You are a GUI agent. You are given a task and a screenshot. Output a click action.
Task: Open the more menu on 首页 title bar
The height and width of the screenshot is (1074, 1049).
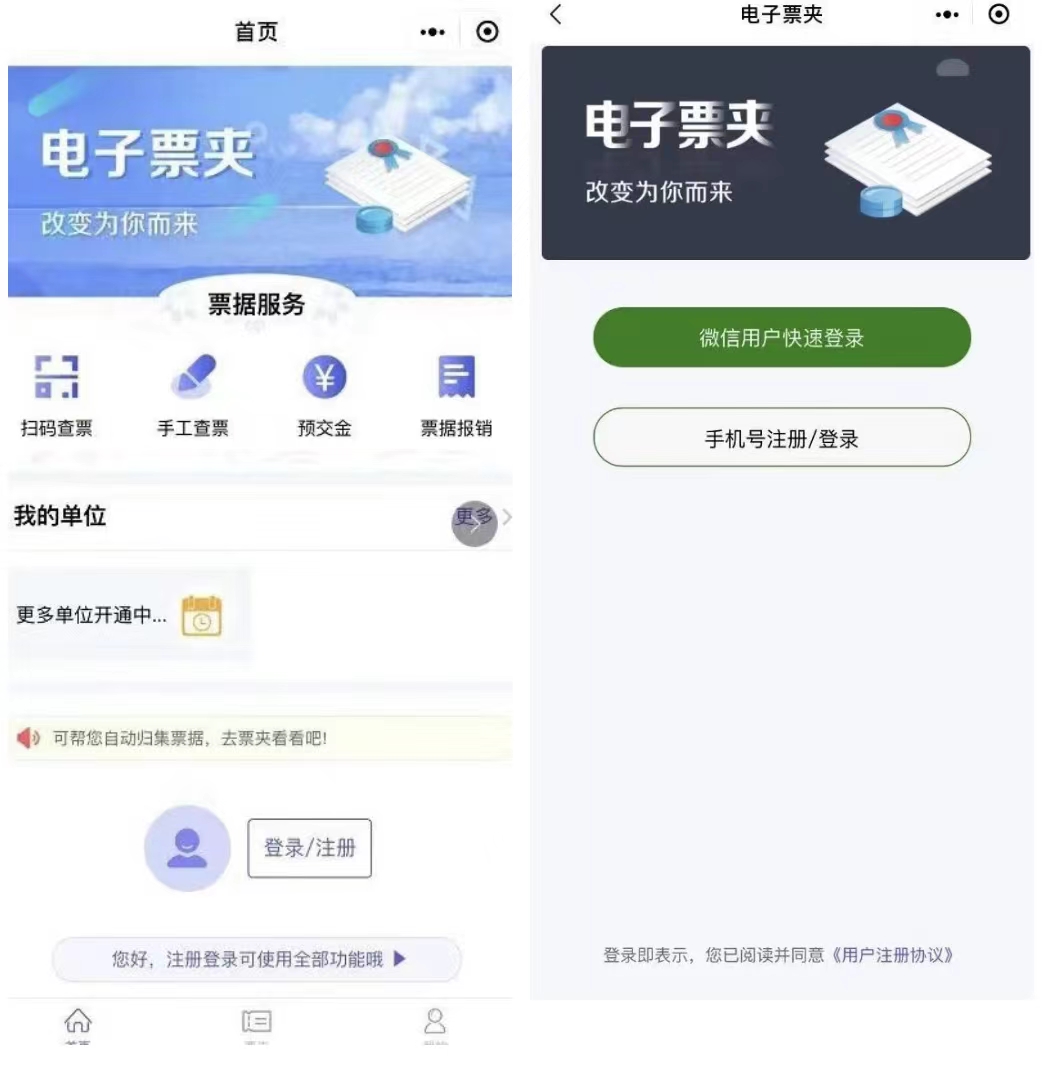pos(432,32)
